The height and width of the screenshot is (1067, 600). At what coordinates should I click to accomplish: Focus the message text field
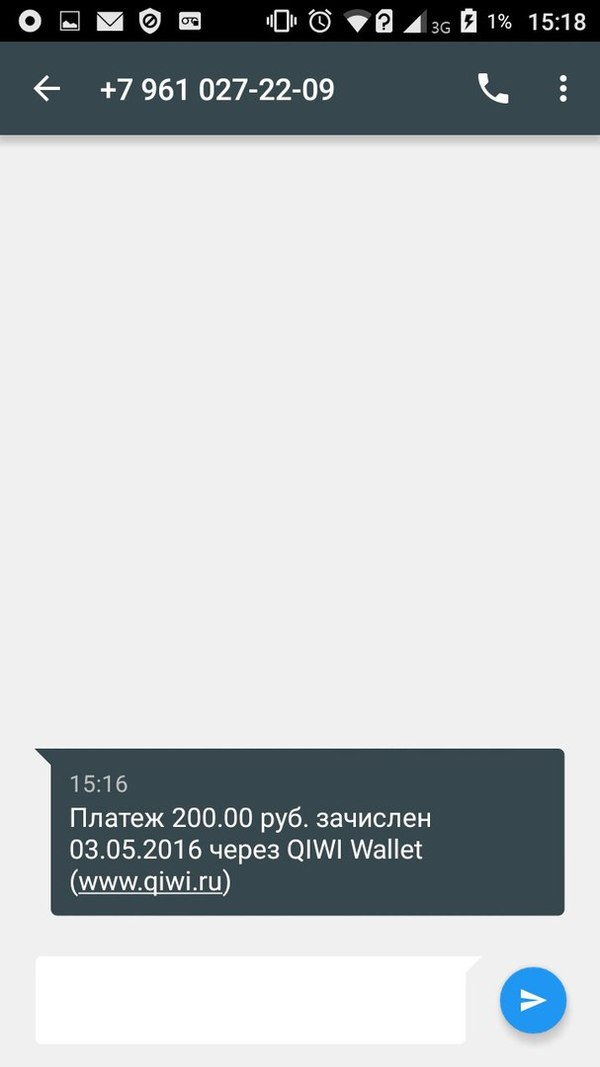[250, 999]
